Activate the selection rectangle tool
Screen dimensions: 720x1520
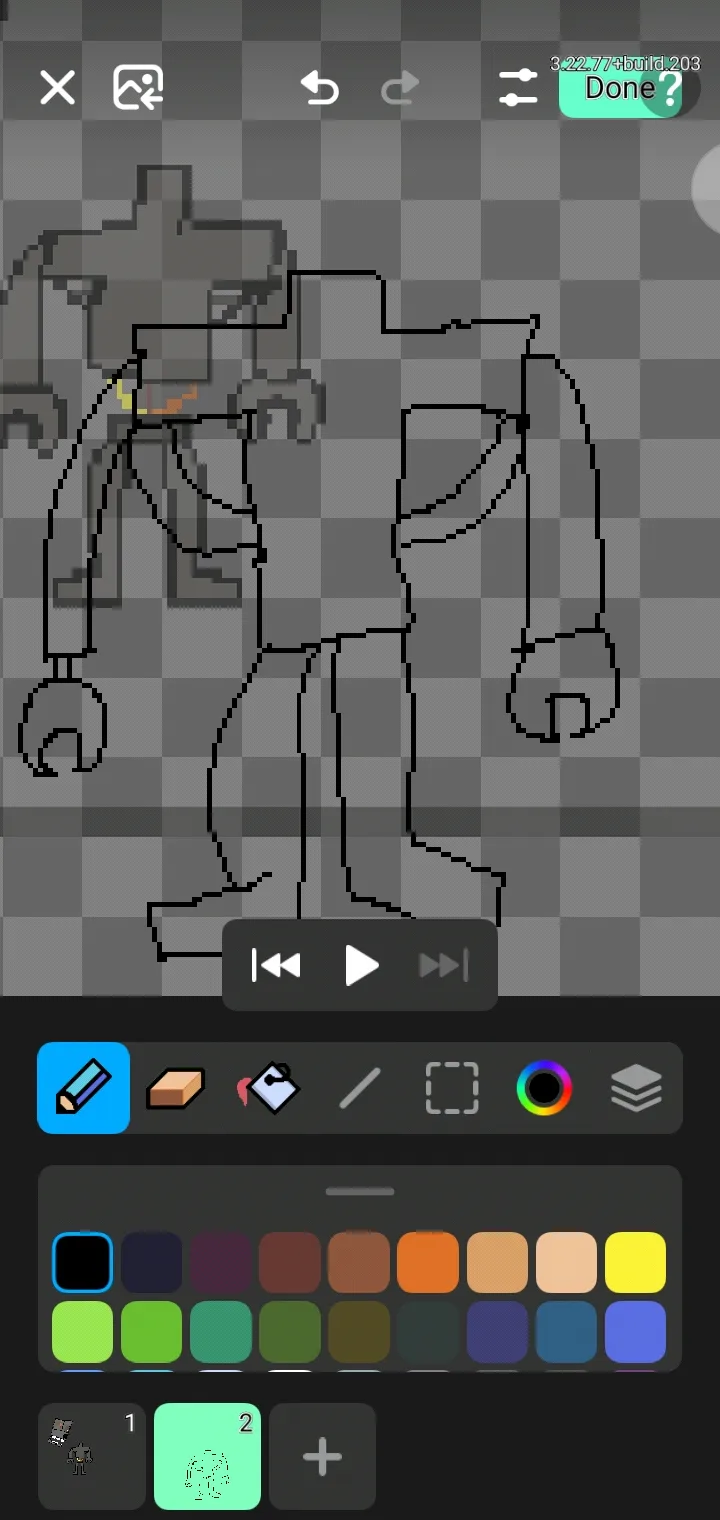[x=452, y=1088]
